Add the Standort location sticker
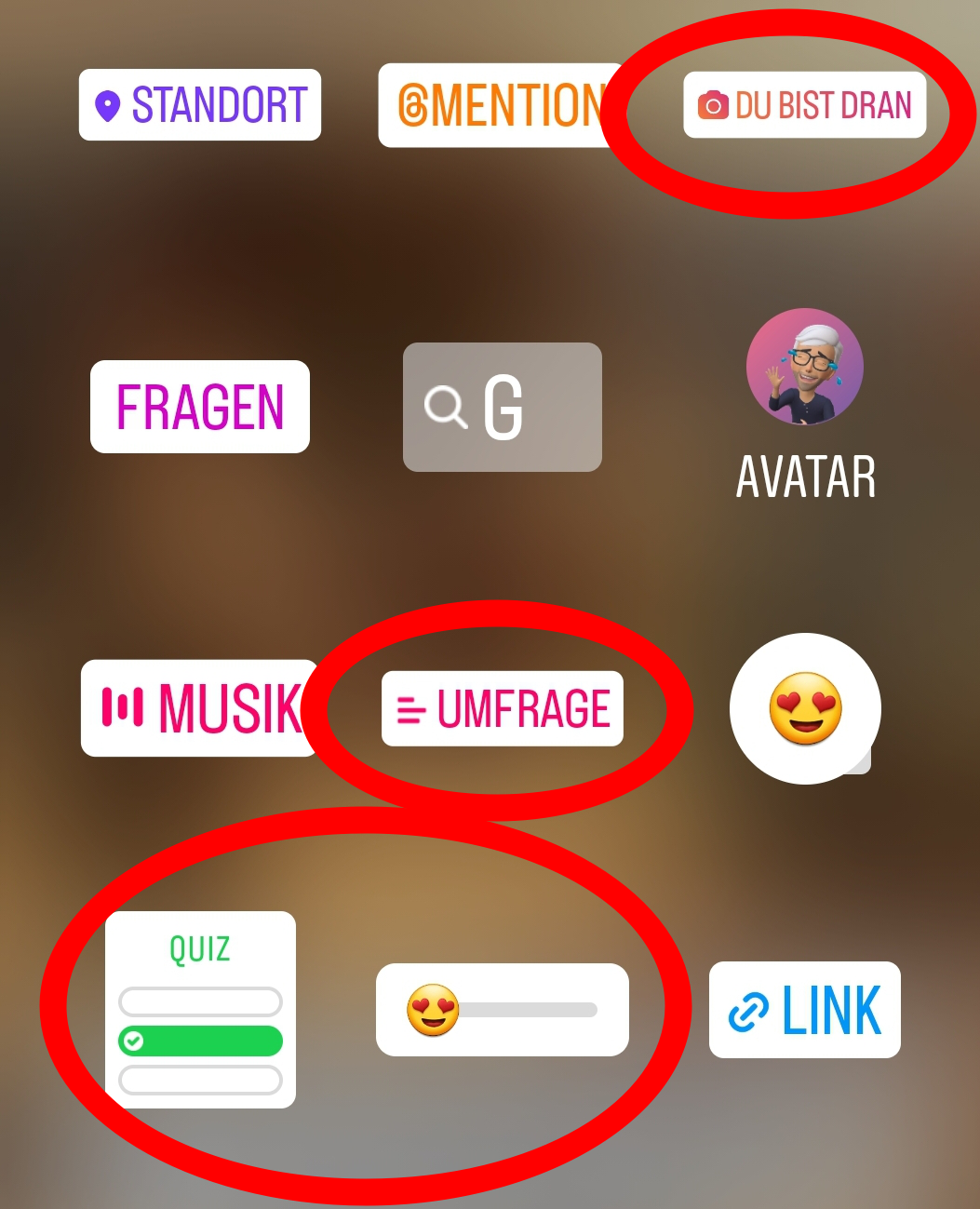This screenshot has height=1209, width=980. tap(200, 105)
